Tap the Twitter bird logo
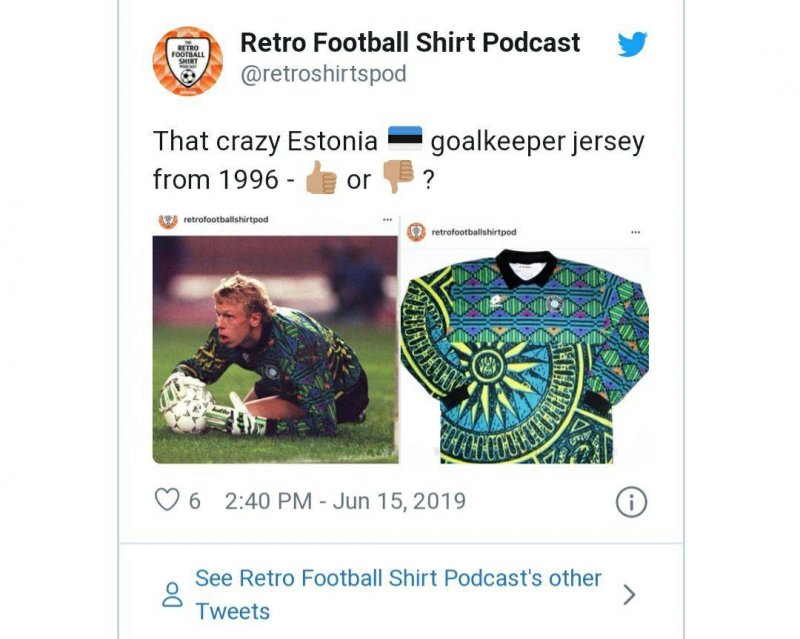The width and height of the screenshot is (800, 639). [x=632, y=44]
